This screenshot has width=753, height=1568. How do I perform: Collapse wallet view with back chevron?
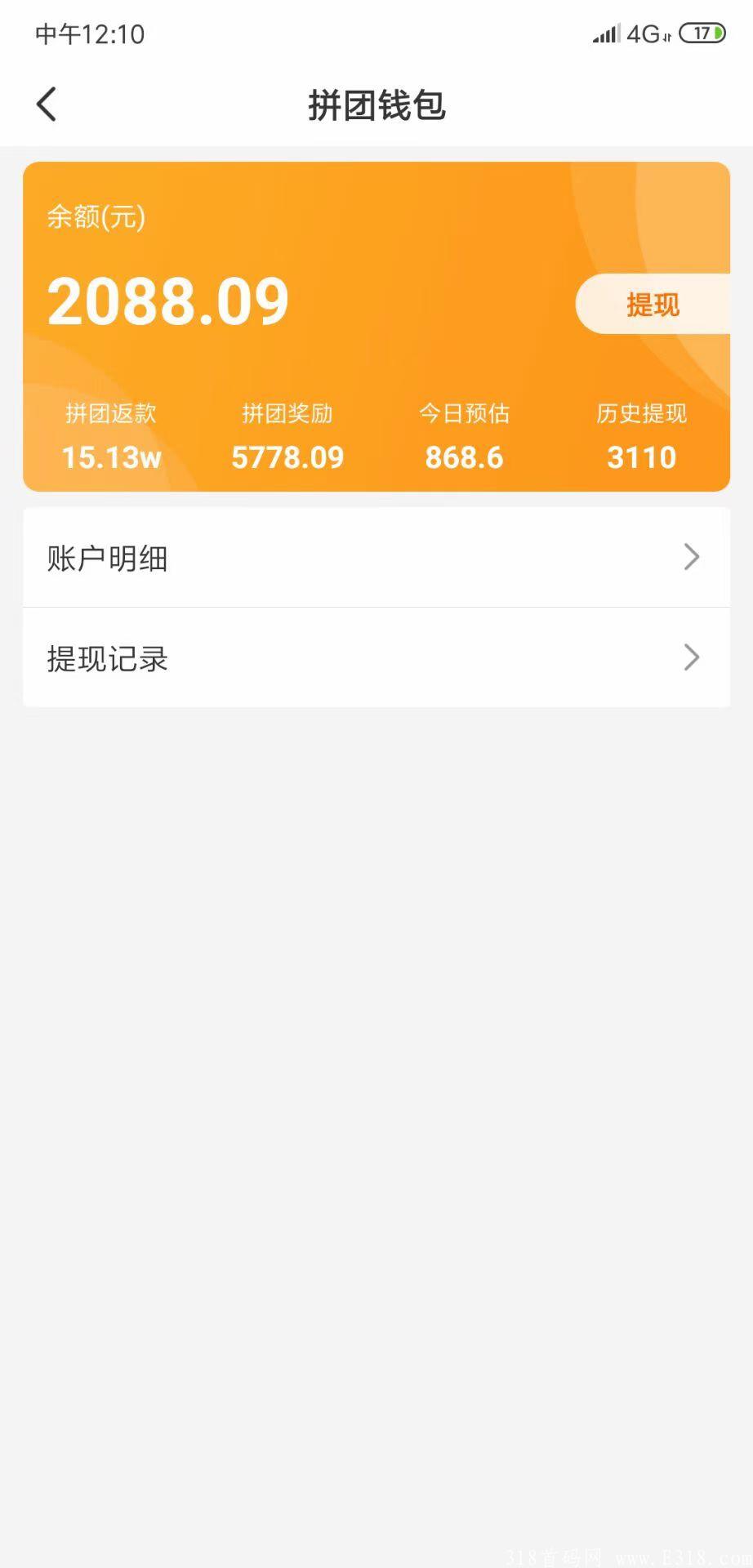(x=47, y=105)
